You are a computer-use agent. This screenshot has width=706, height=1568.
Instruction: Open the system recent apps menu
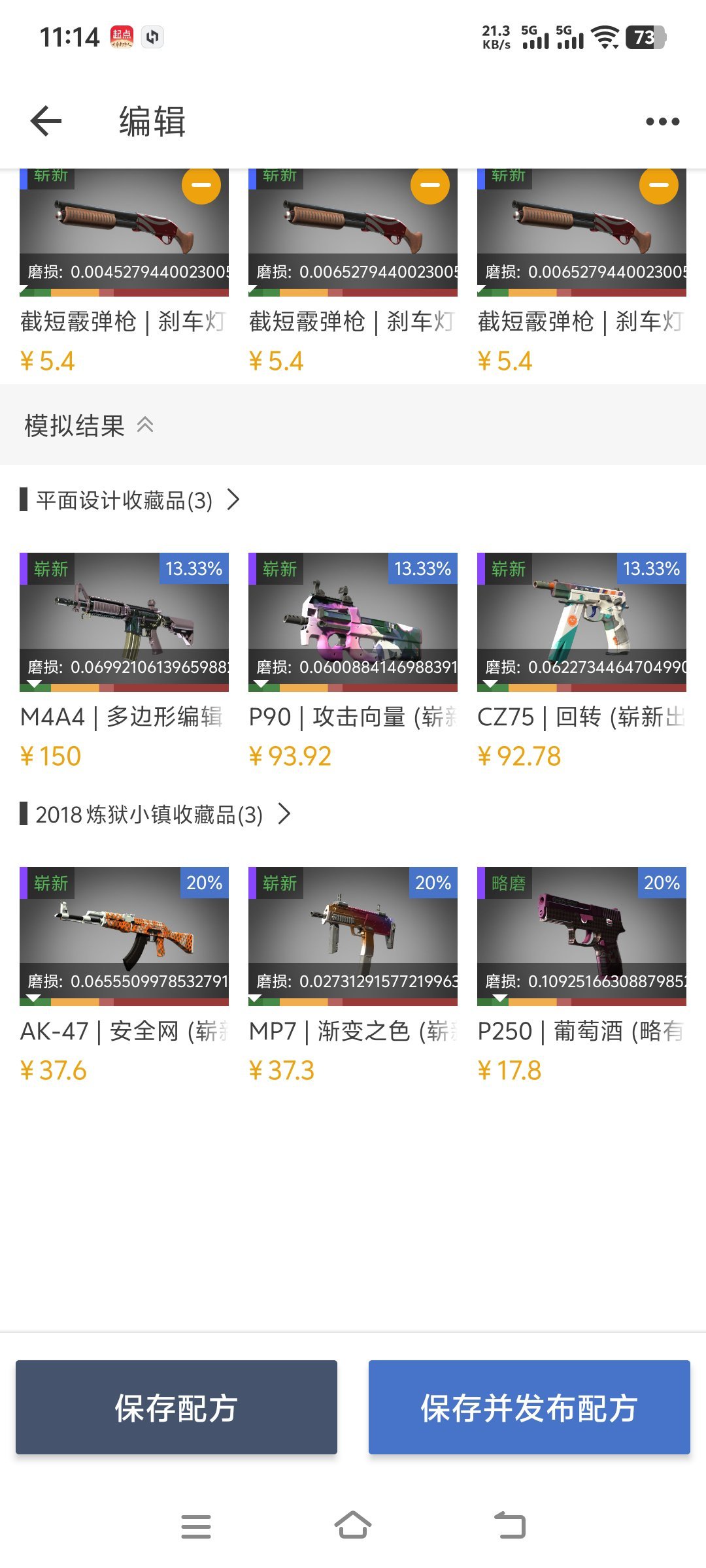[x=196, y=1526]
